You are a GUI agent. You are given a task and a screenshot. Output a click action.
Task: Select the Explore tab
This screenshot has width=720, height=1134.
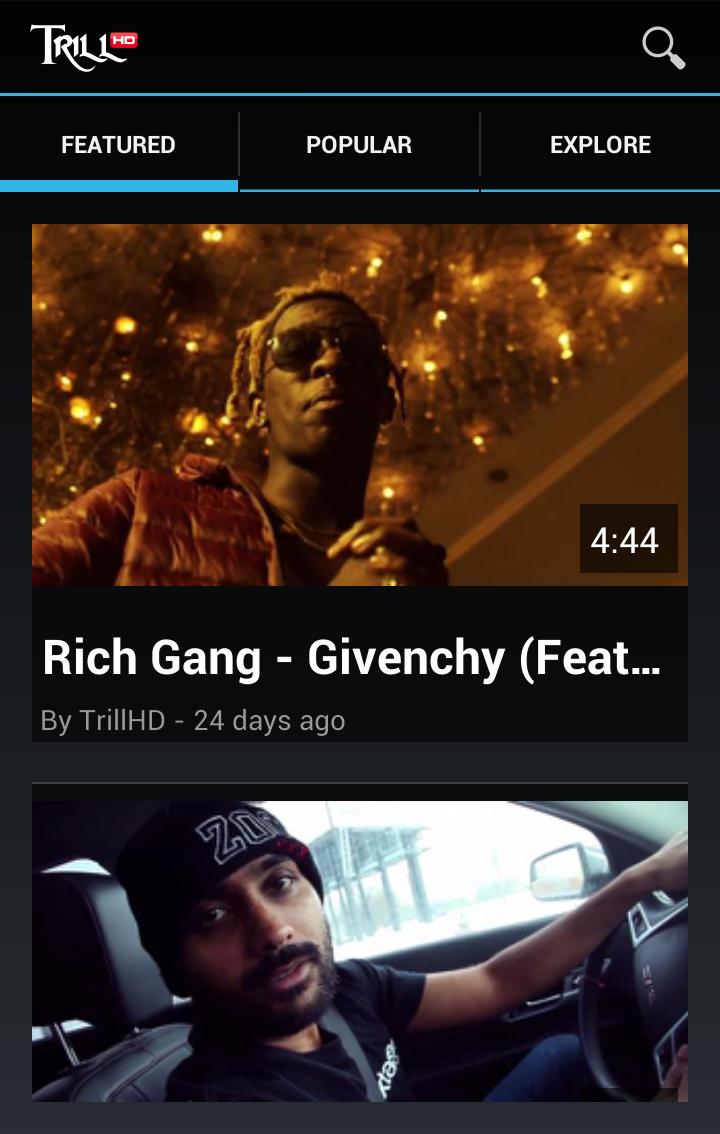click(600, 145)
